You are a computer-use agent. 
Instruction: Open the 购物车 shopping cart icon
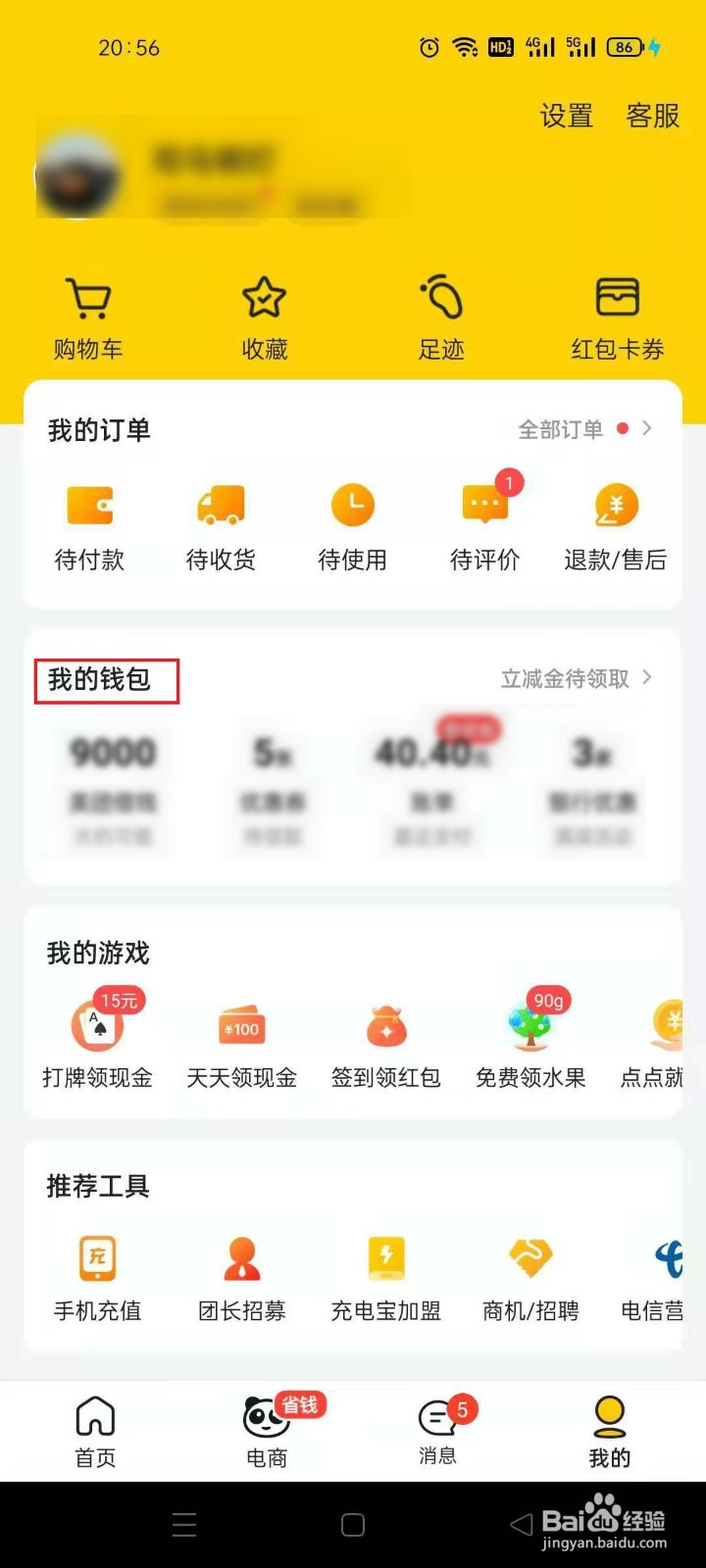(88, 314)
